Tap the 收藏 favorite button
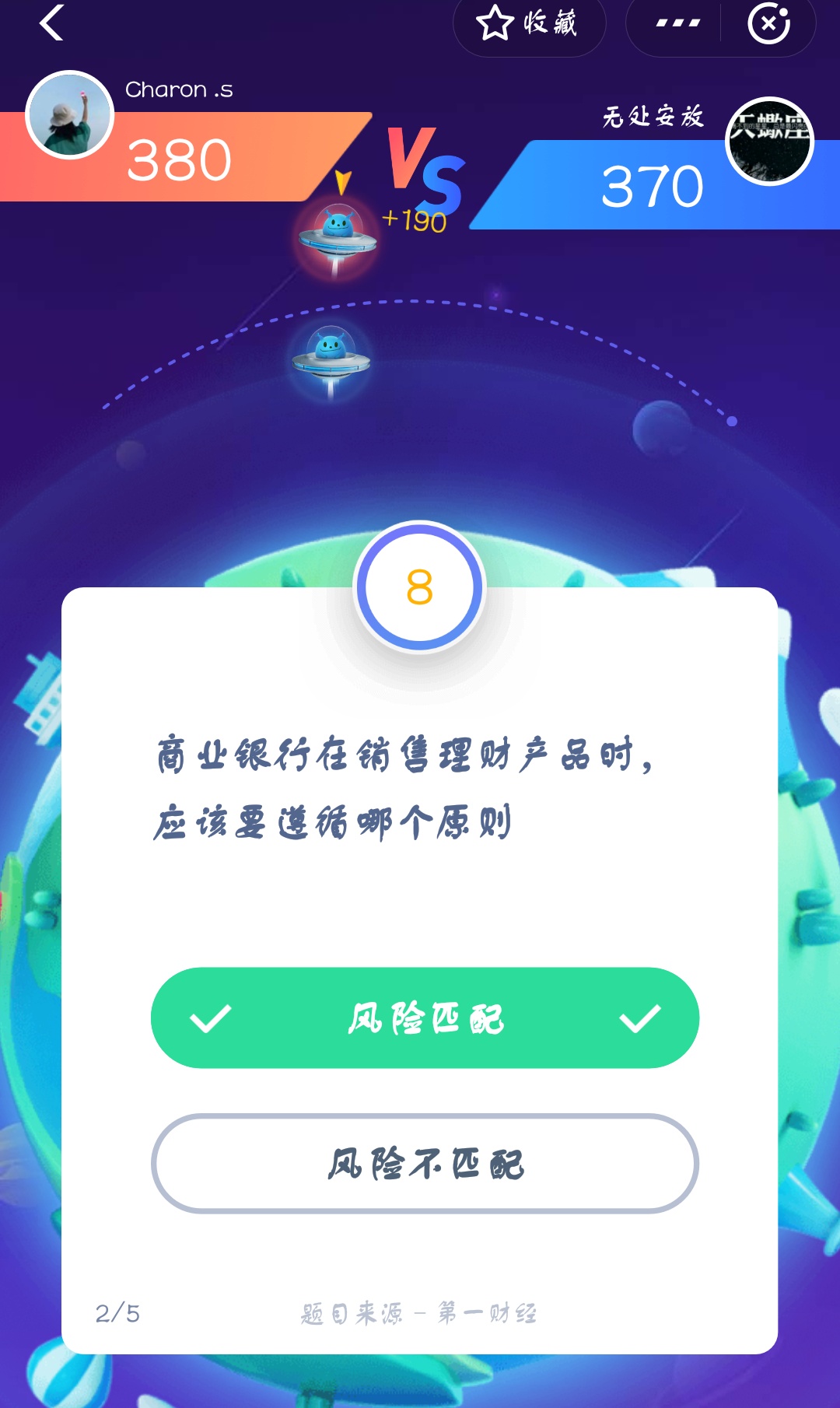This screenshot has width=840, height=1408. 529,23
